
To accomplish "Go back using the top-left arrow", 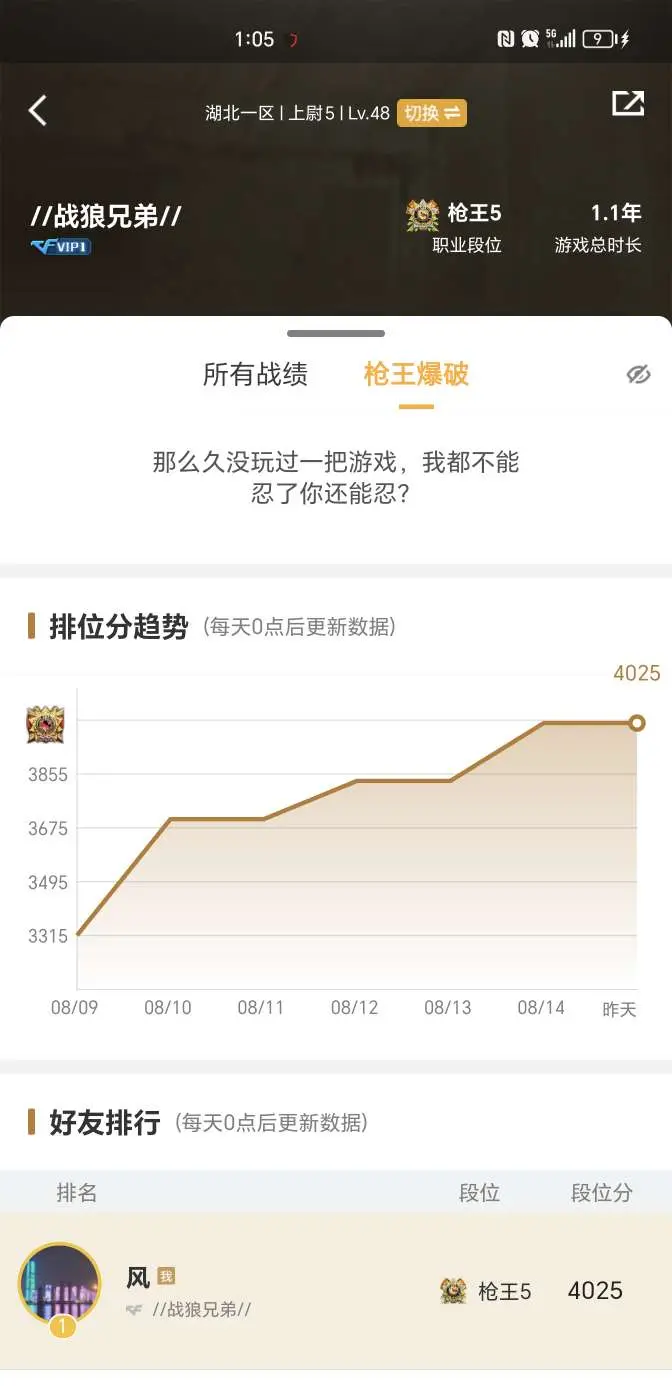I will (x=38, y=110).
